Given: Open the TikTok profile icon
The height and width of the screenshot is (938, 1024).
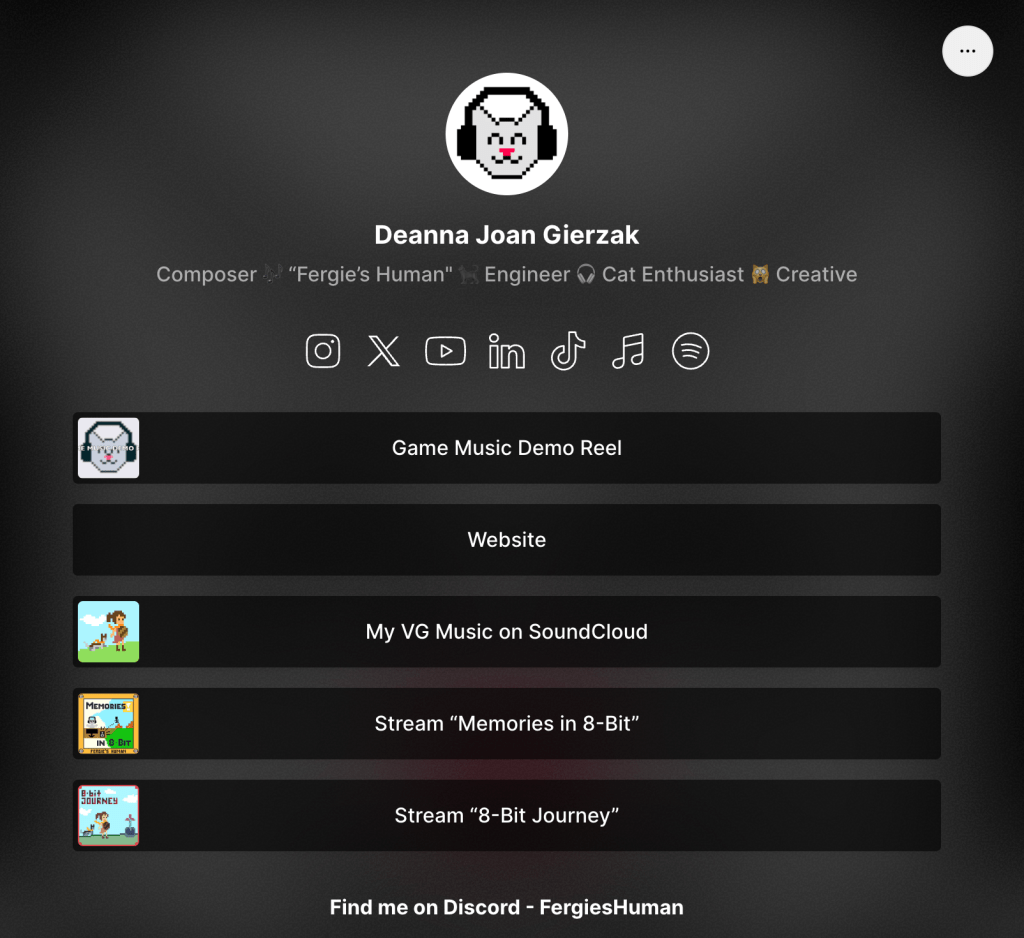Looking at the screenshot, I should [x=568, y=351].
